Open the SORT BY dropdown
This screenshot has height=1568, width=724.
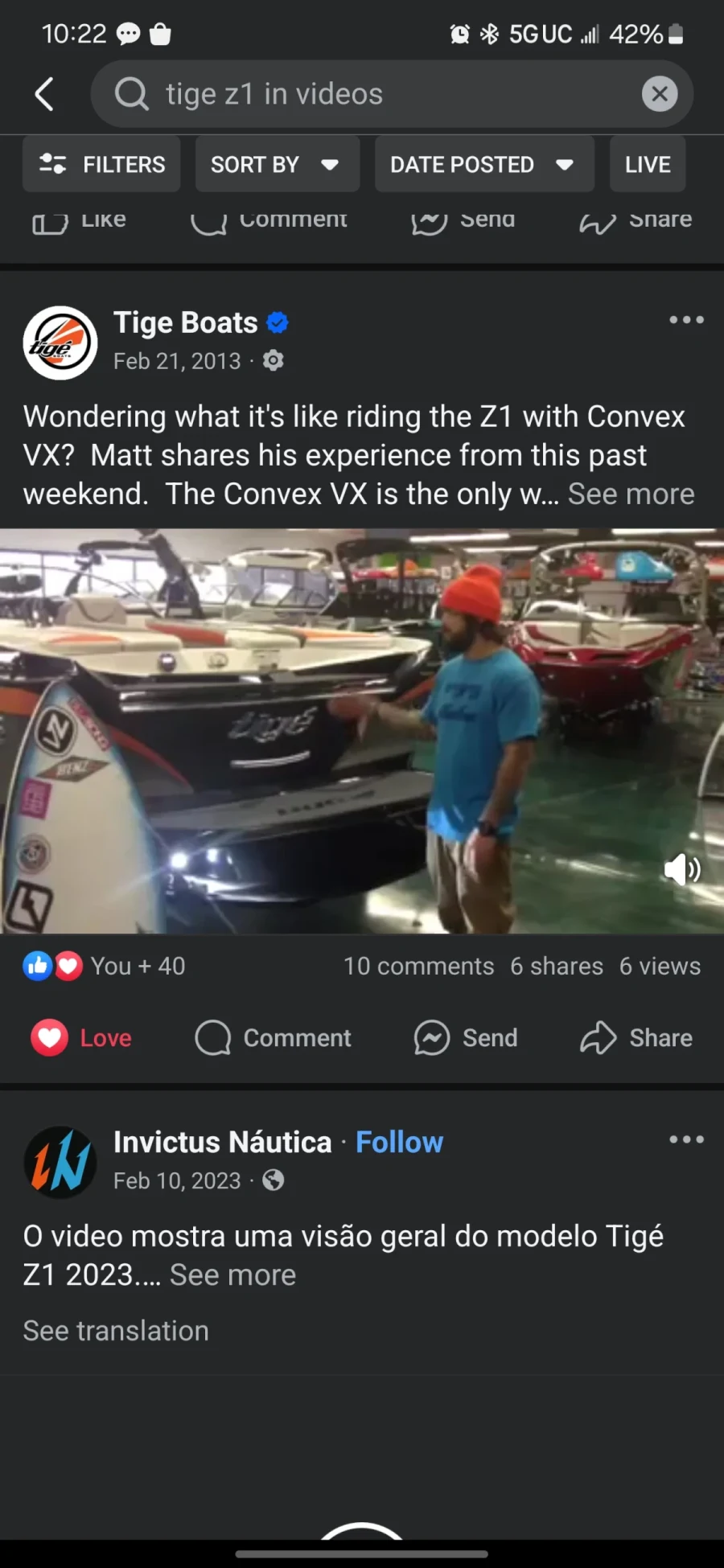pos(277,164)
